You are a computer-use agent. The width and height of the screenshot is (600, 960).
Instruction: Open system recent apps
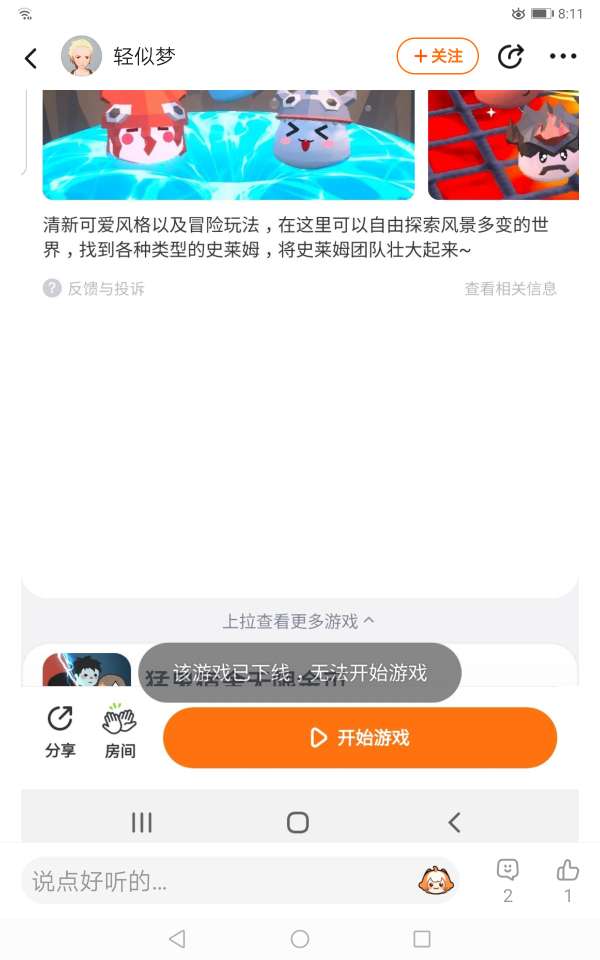click(x=422, y=939)
